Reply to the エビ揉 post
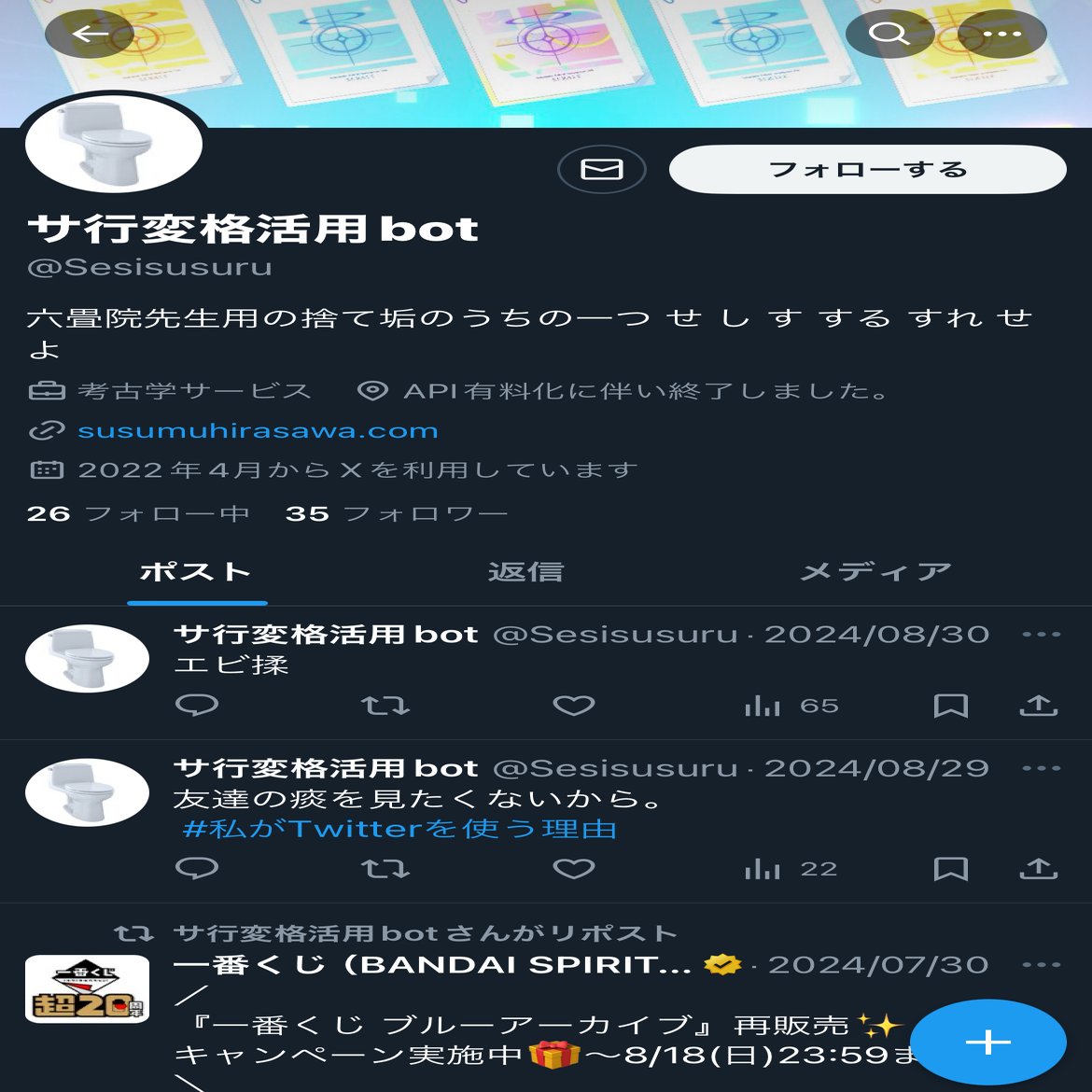The height and width of the screenshot is (1092, 1092). point(197,706)
